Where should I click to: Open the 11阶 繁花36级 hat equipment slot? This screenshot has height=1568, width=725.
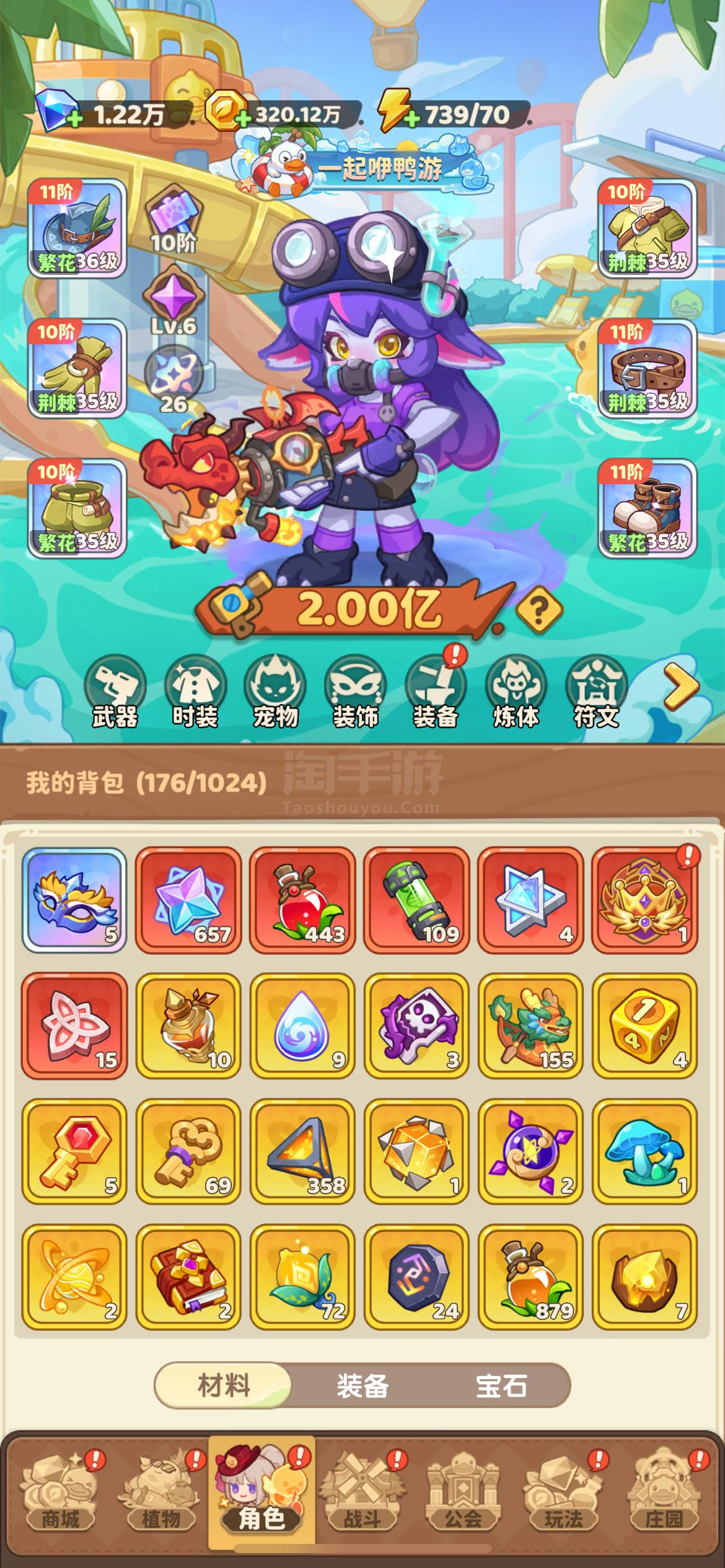tap(77, 229)
